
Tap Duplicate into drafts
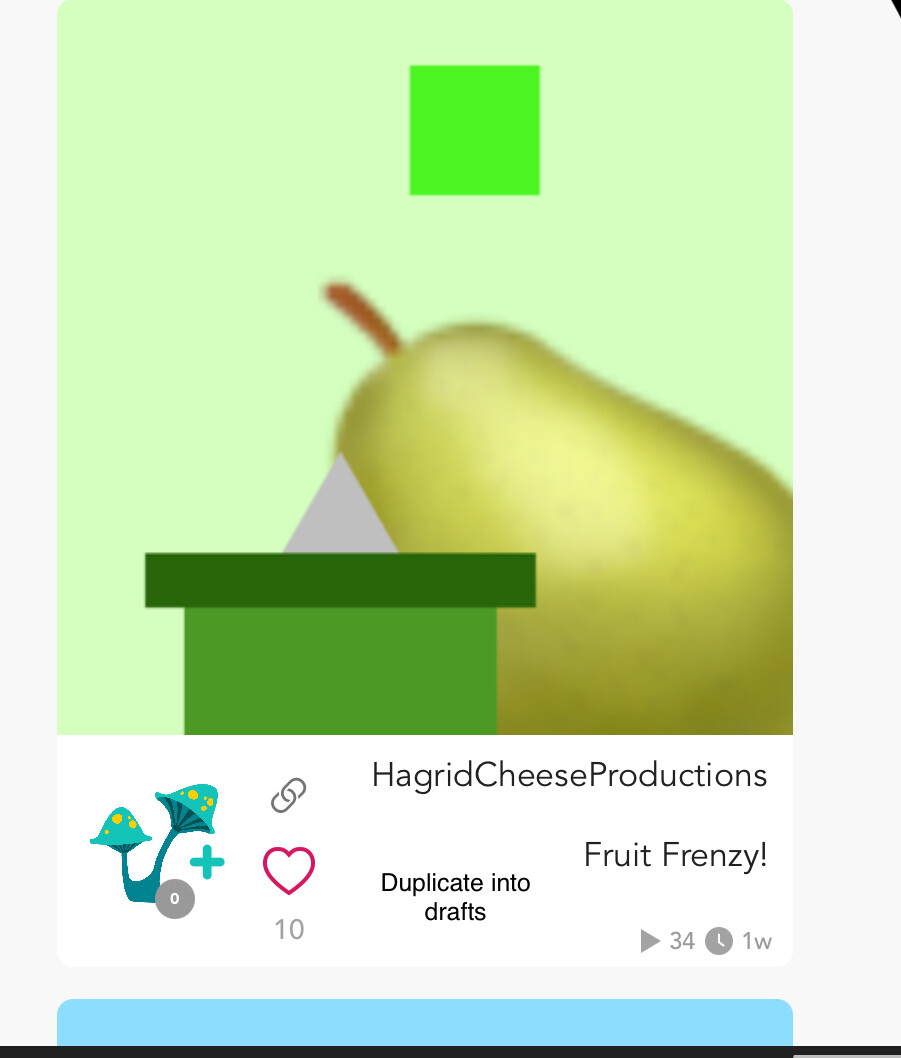(x=455, y=897)
